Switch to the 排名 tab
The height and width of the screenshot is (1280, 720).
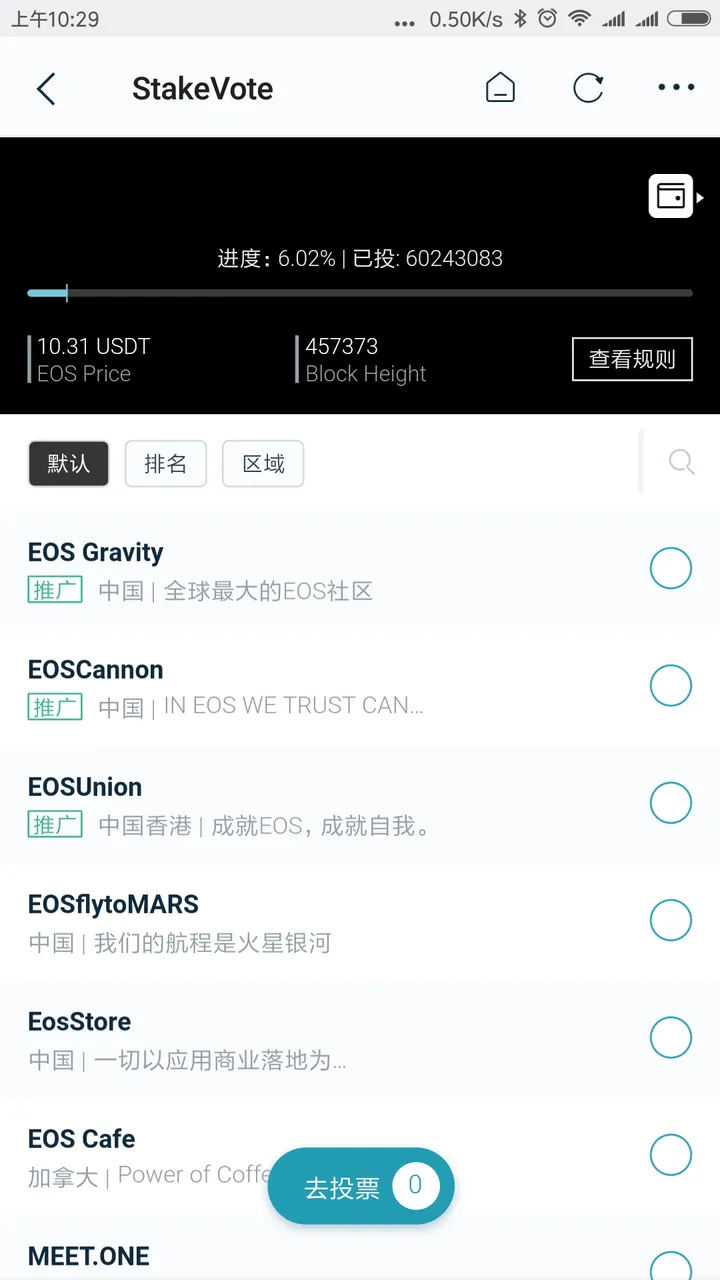coord(165,464)
